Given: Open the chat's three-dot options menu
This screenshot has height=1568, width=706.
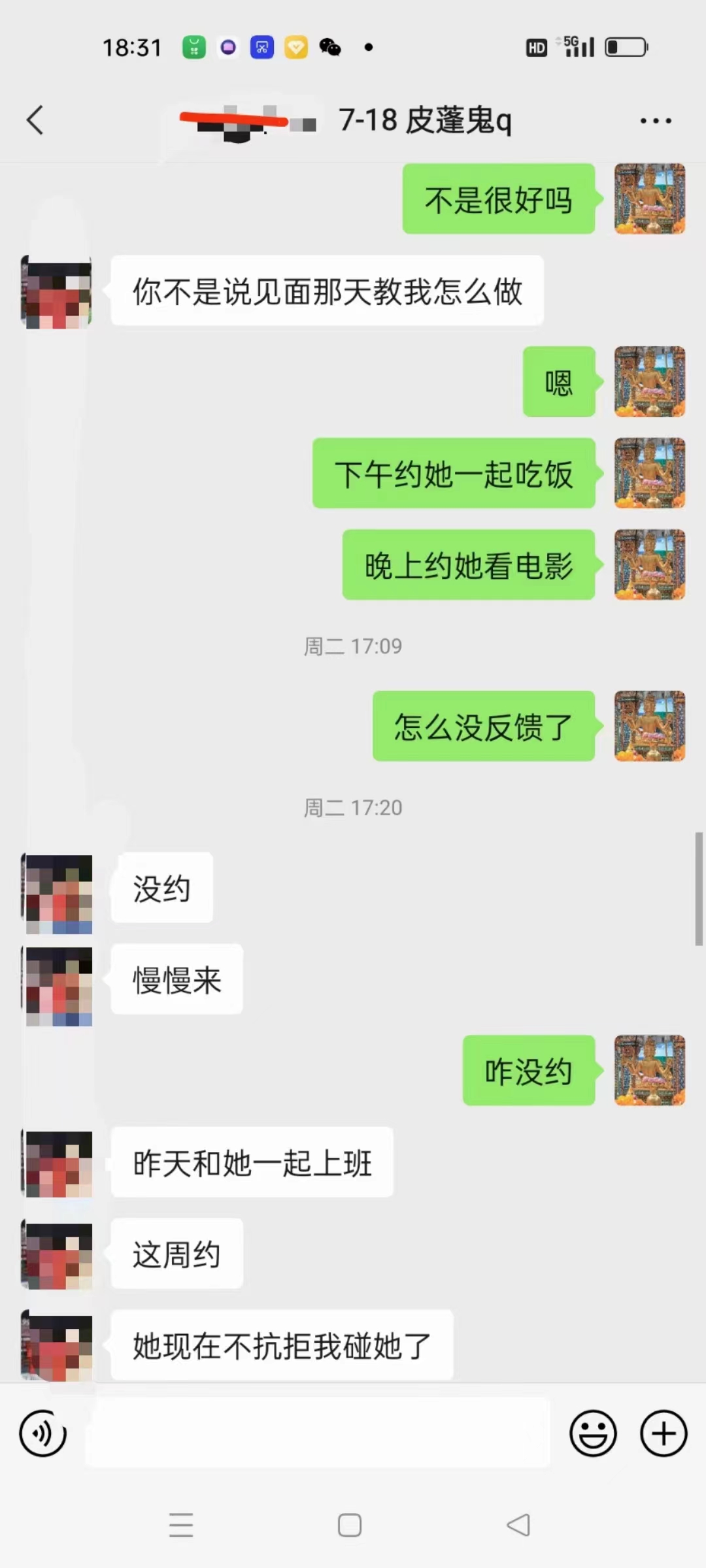Looking at the screenshot, I should [656, 121].
